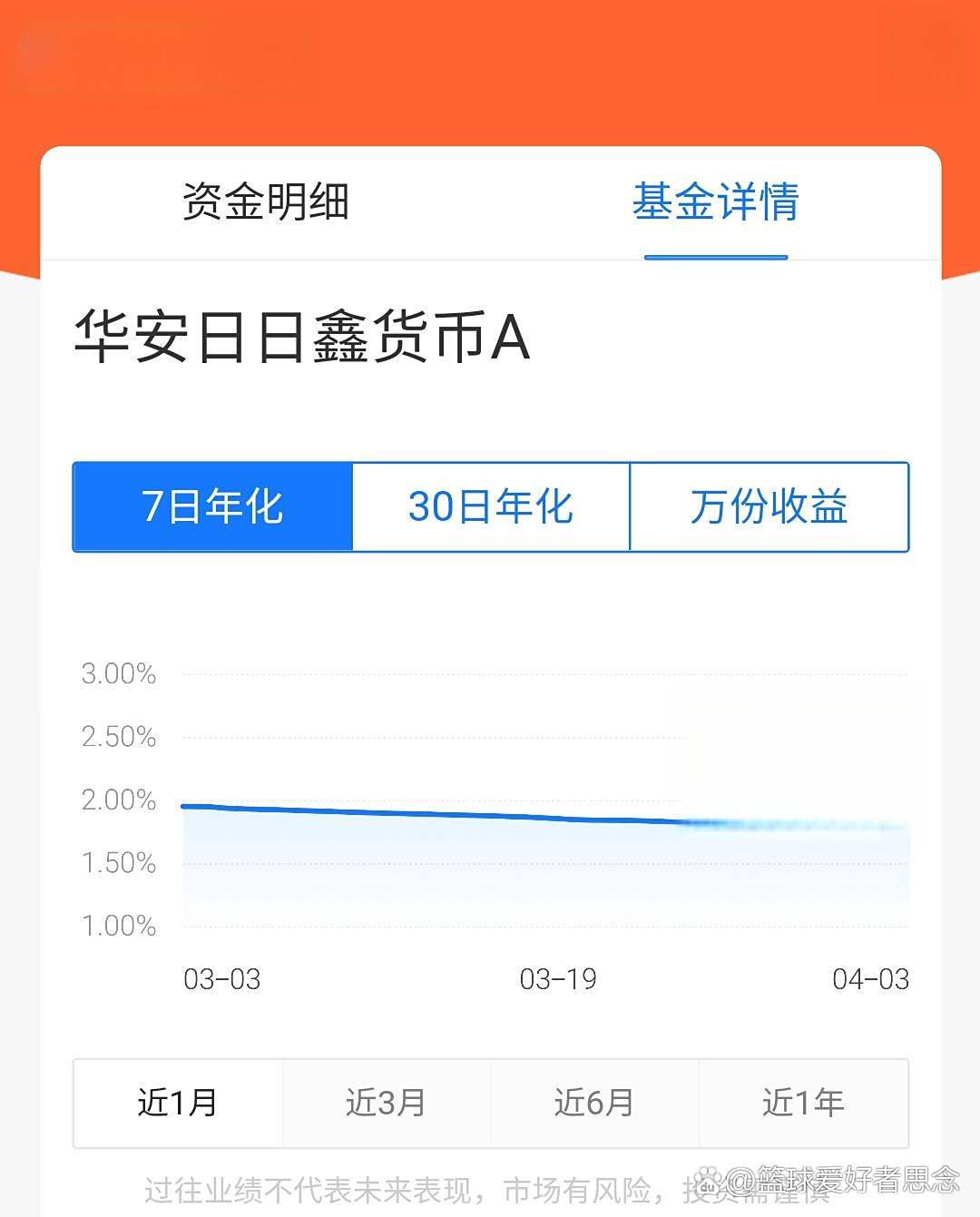Click the 3.00% axis label

117,673
